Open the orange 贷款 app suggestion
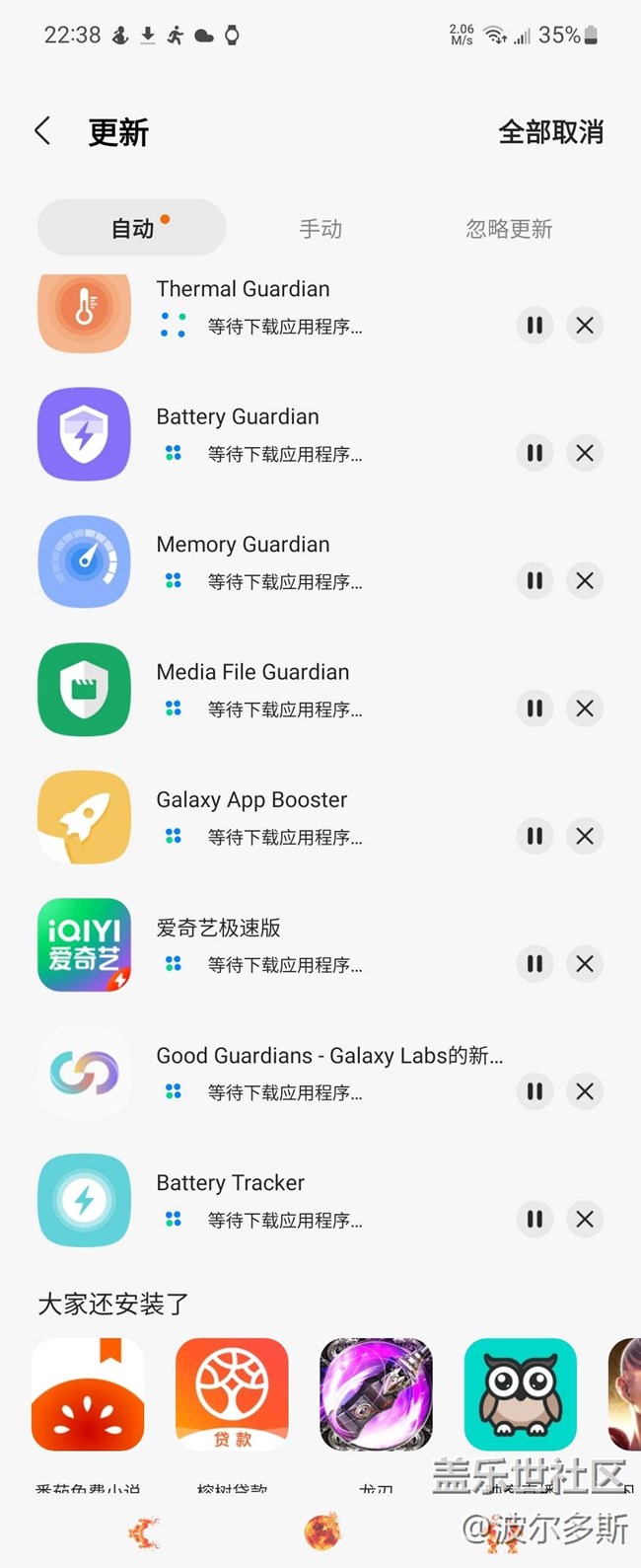 (232, 1394)
